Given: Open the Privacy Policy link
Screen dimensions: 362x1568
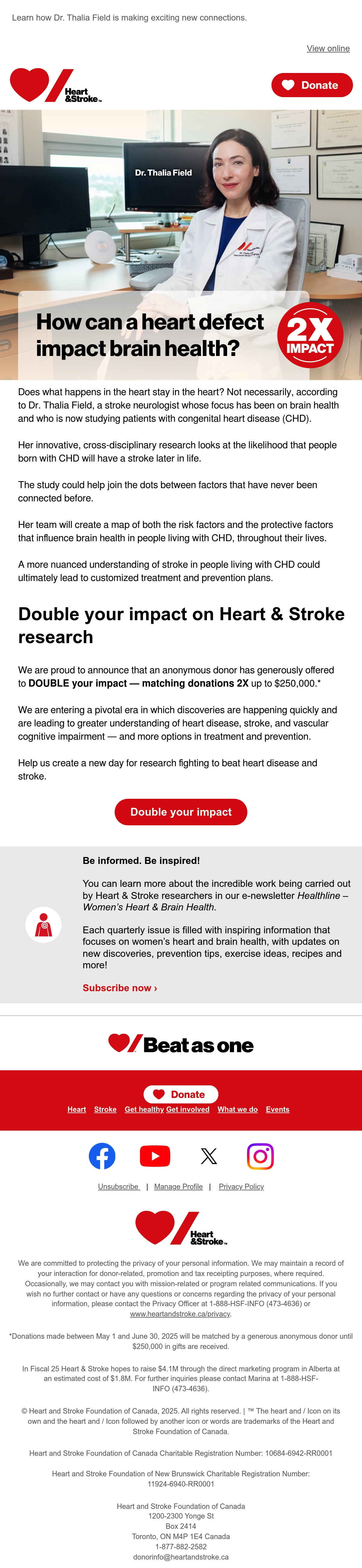Looking at the screenshot, I should point(242,1186).
